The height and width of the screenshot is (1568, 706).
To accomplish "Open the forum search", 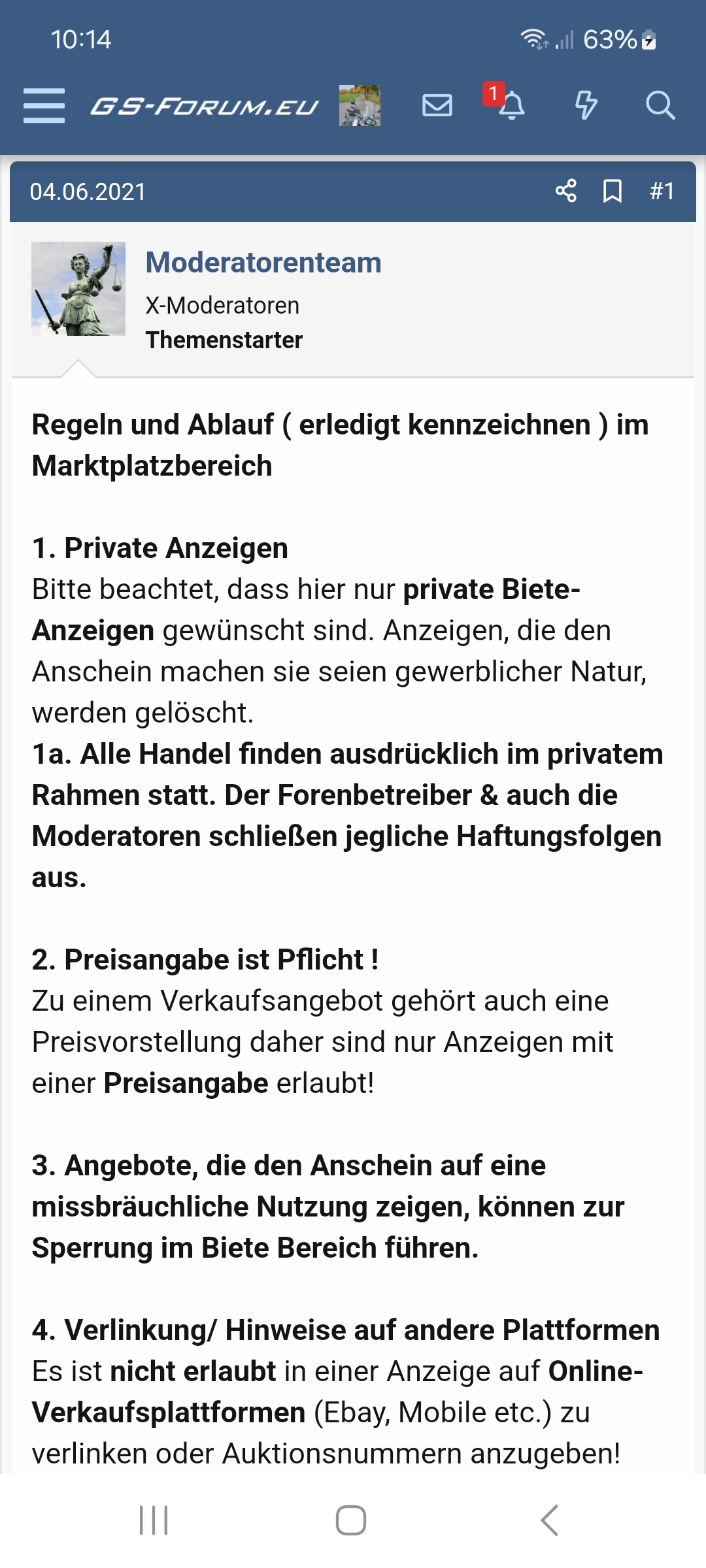I will [x=660, y=105].
